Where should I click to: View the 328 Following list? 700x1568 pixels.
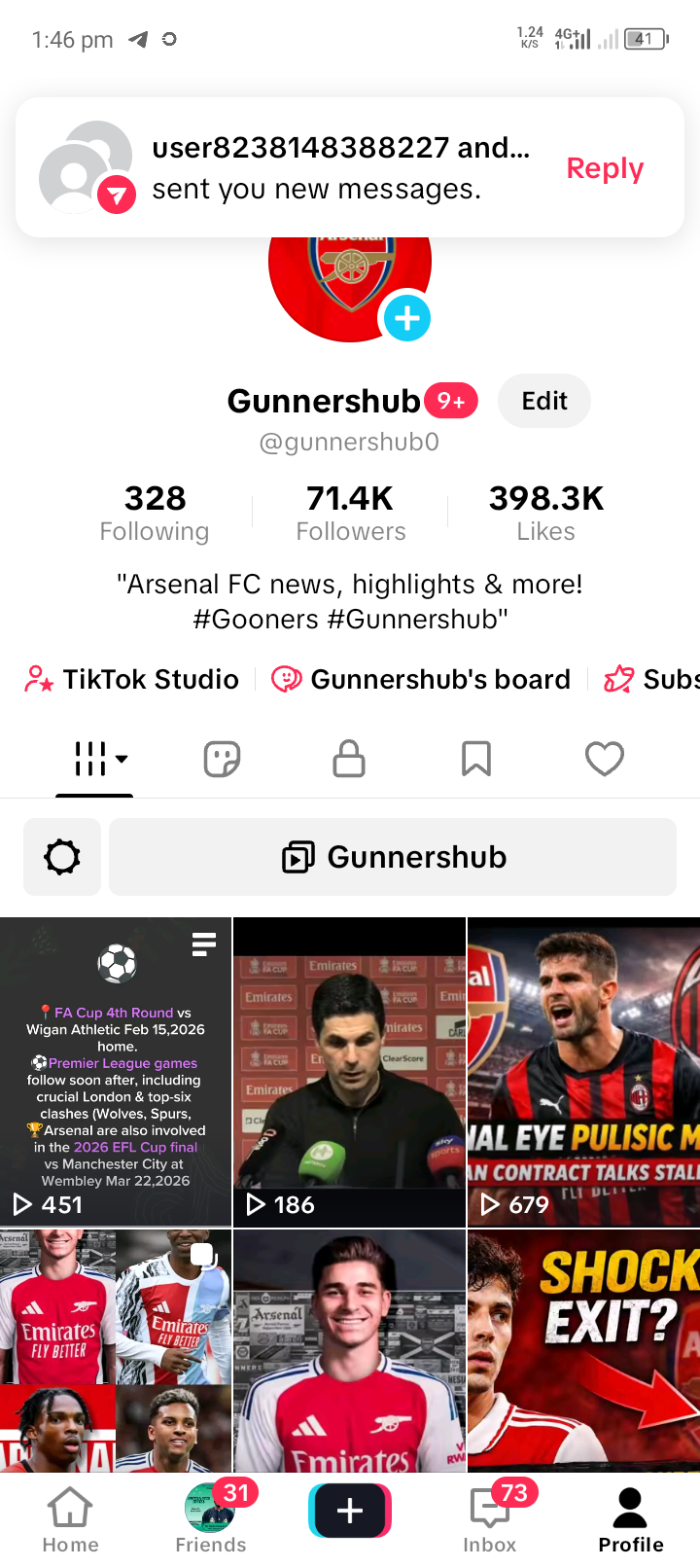(x=155, y=513)
